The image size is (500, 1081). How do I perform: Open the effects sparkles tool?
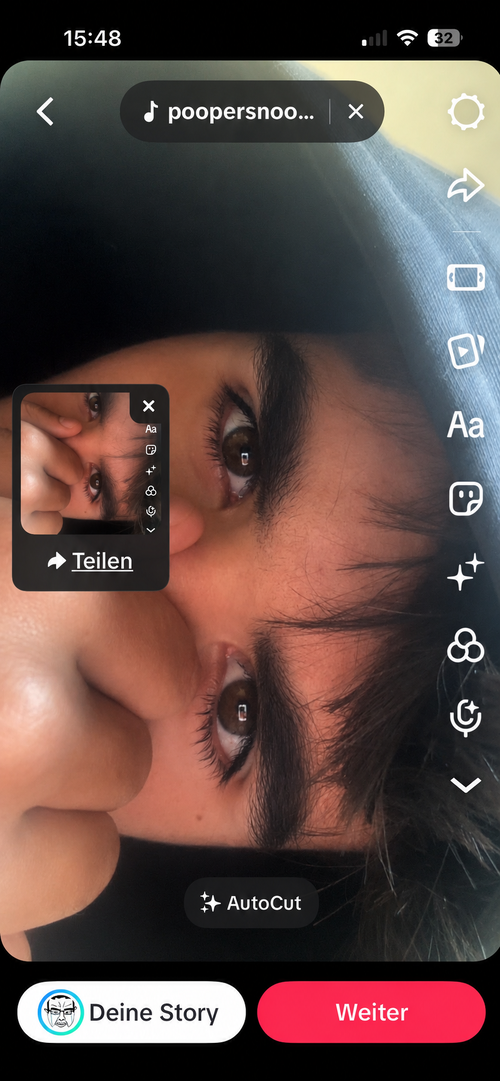[x=466, y=574]
